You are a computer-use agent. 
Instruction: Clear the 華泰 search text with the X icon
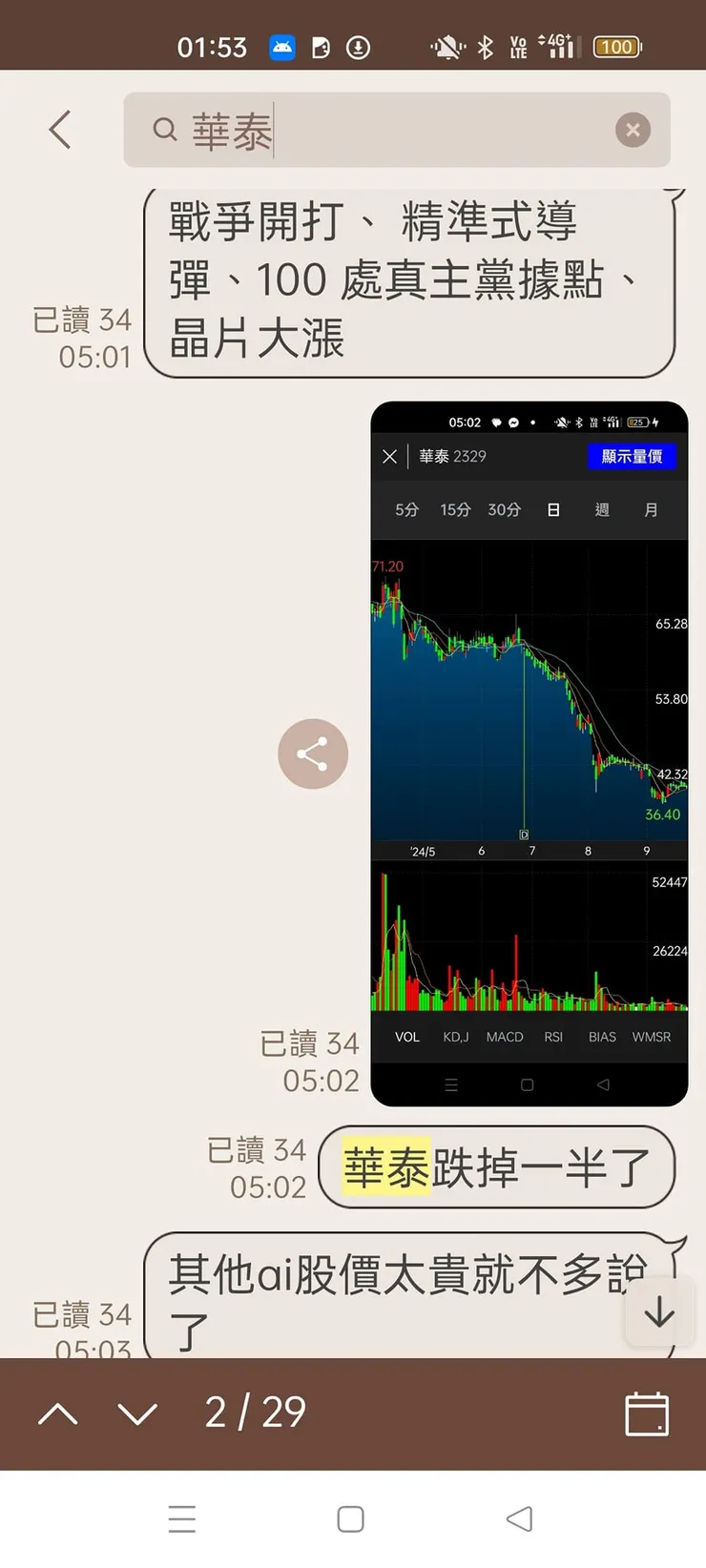point(633,130)
